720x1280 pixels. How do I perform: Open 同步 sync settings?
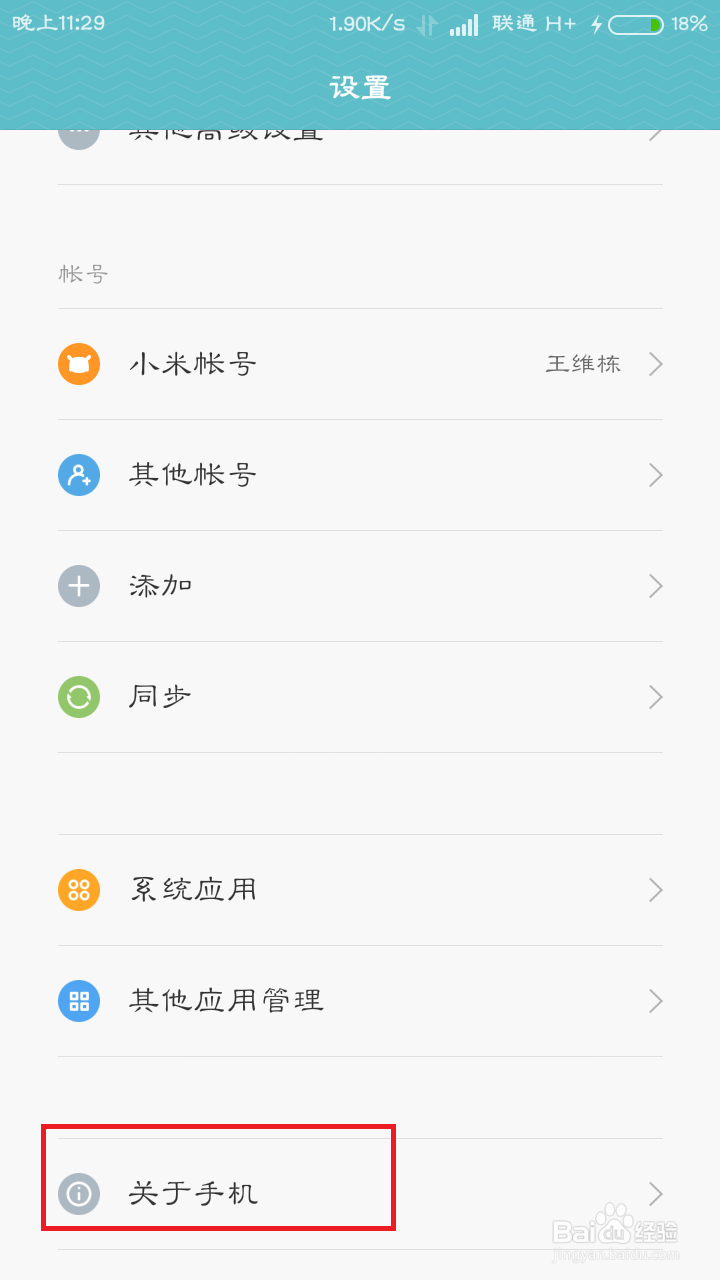(360, 697)
